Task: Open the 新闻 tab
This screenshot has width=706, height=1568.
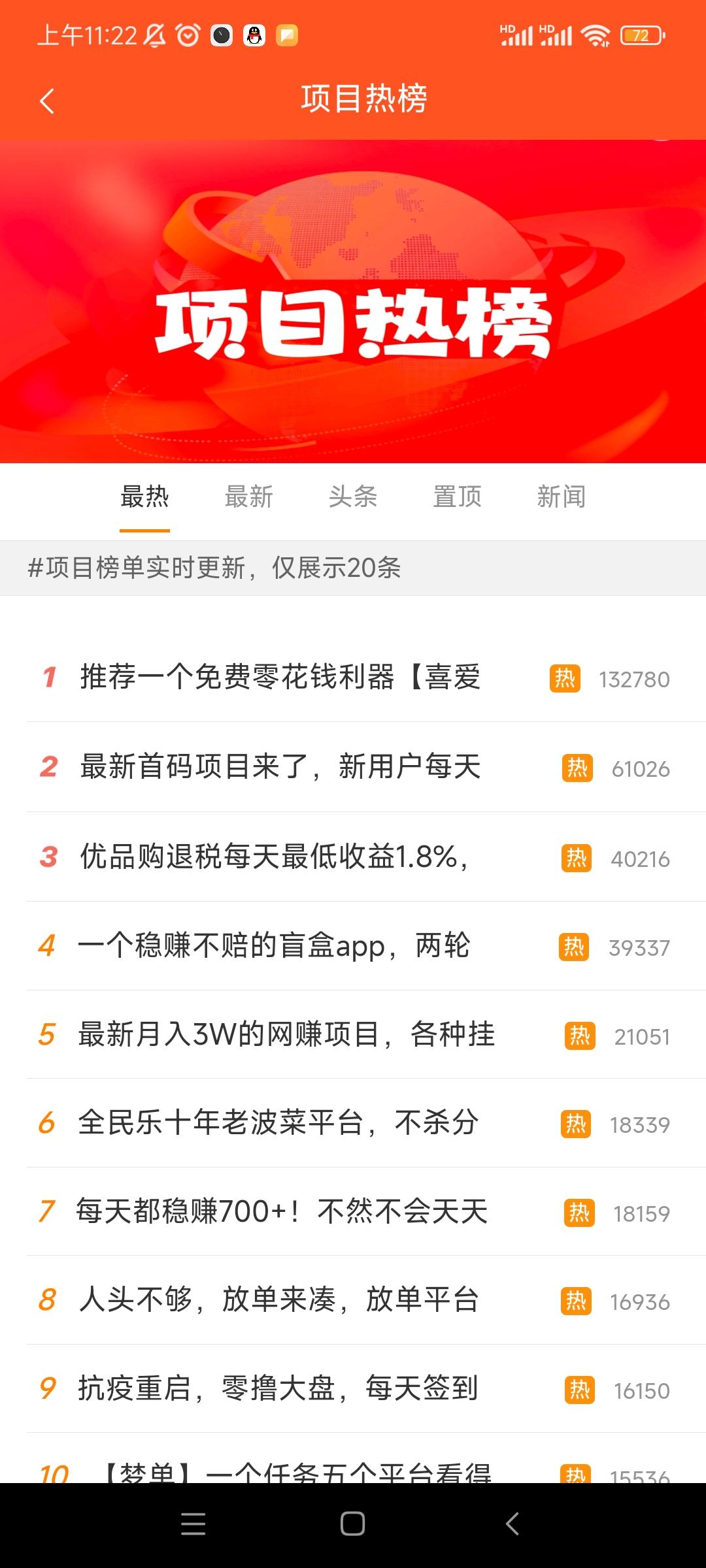Action: coord(561,497)
